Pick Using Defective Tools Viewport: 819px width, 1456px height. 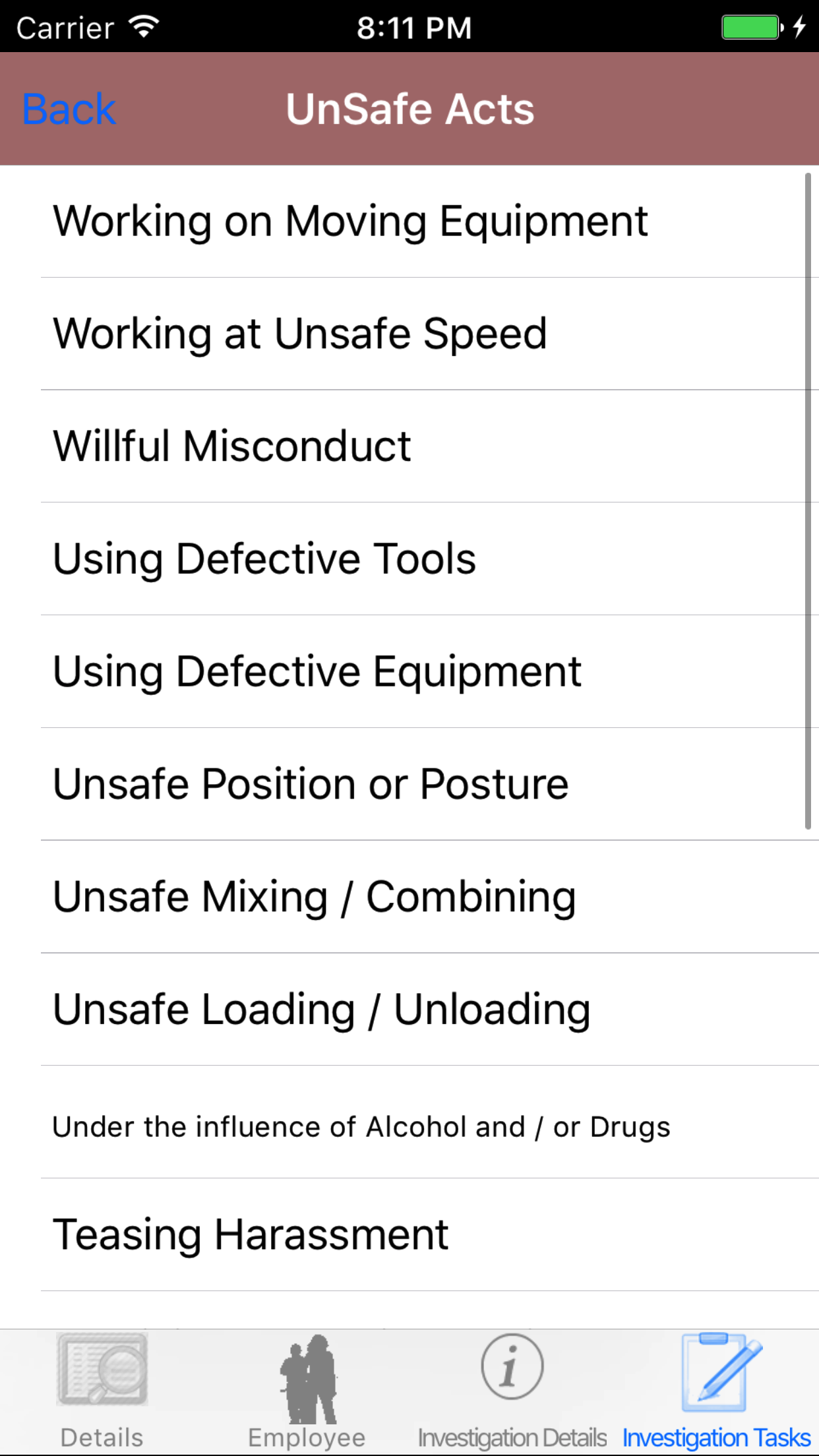264,559
